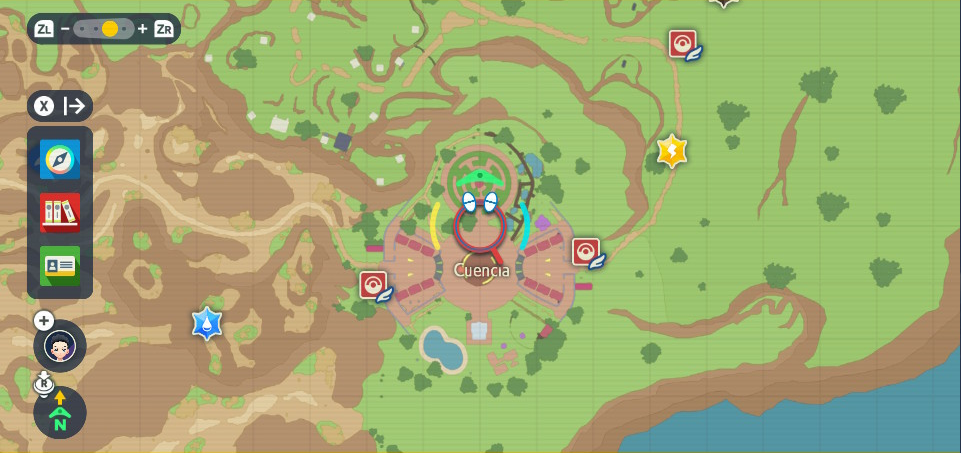The height and width of the screenshot is (453, 961).
Task: Open the compass map app
Action: (60, 159)
